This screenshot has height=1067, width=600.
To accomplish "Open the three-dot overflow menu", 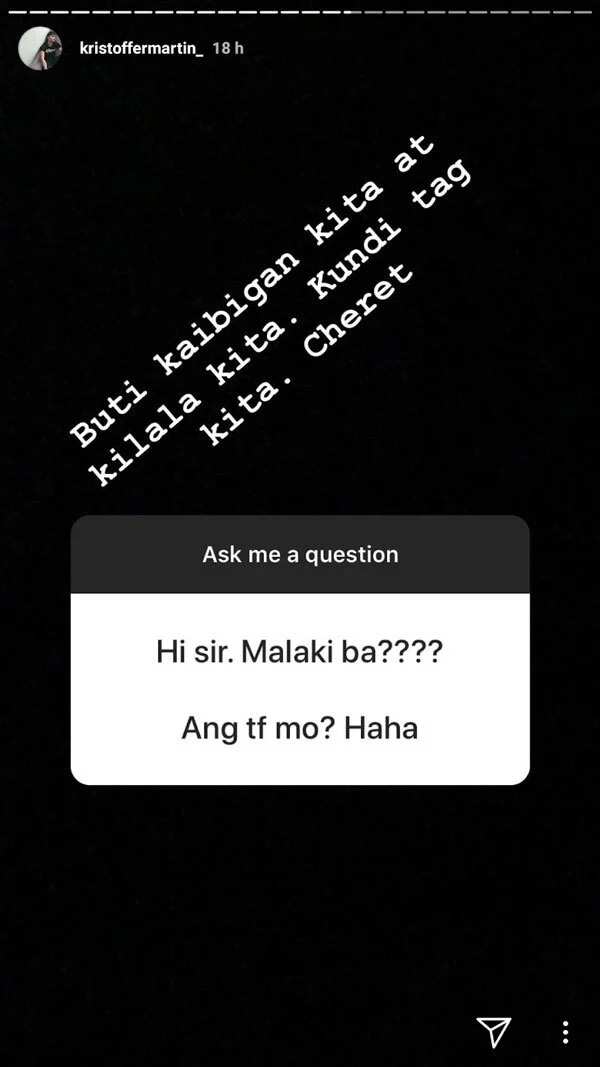I will click(x=565, y=1032).
